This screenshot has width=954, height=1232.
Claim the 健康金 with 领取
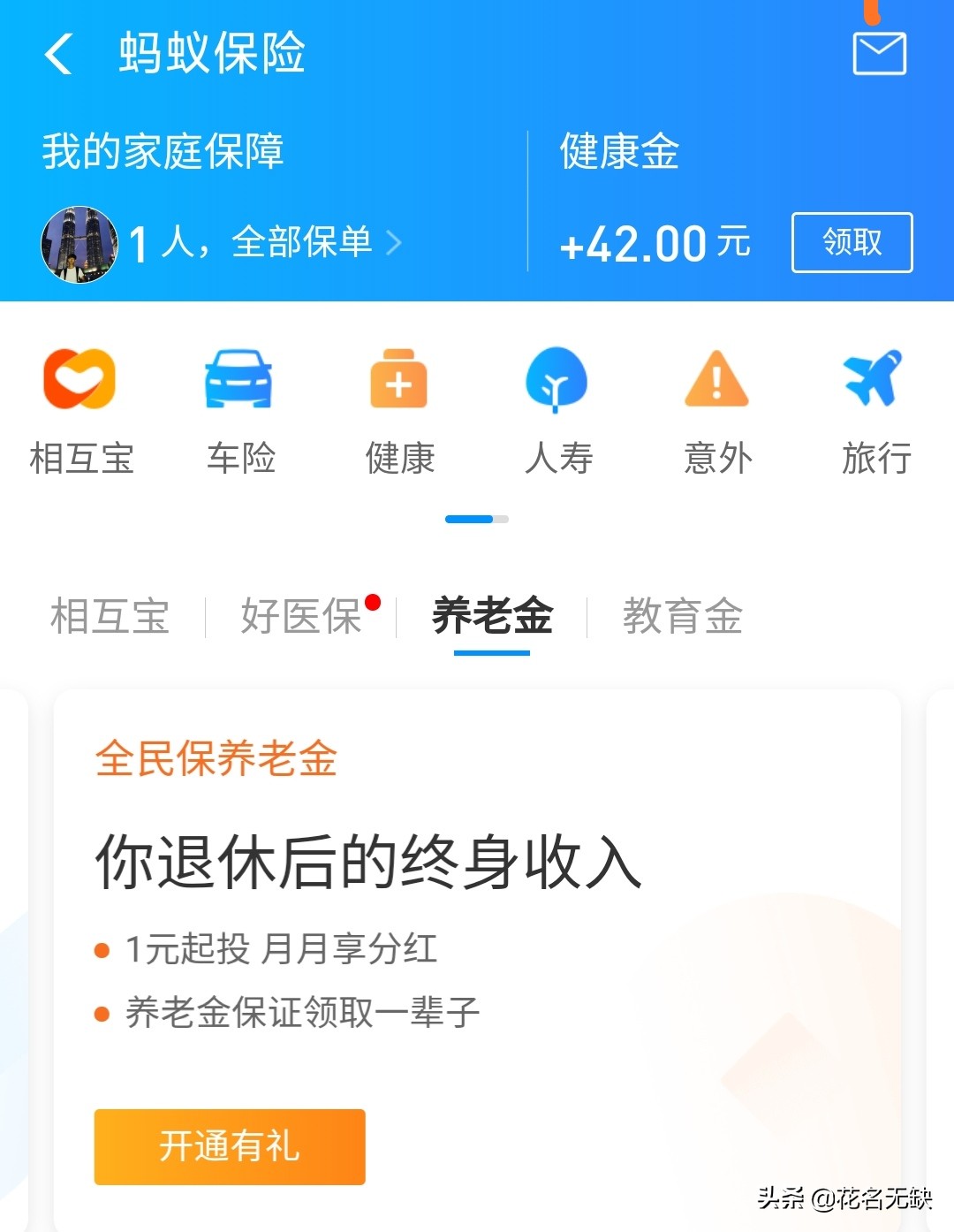coord(852,242)
